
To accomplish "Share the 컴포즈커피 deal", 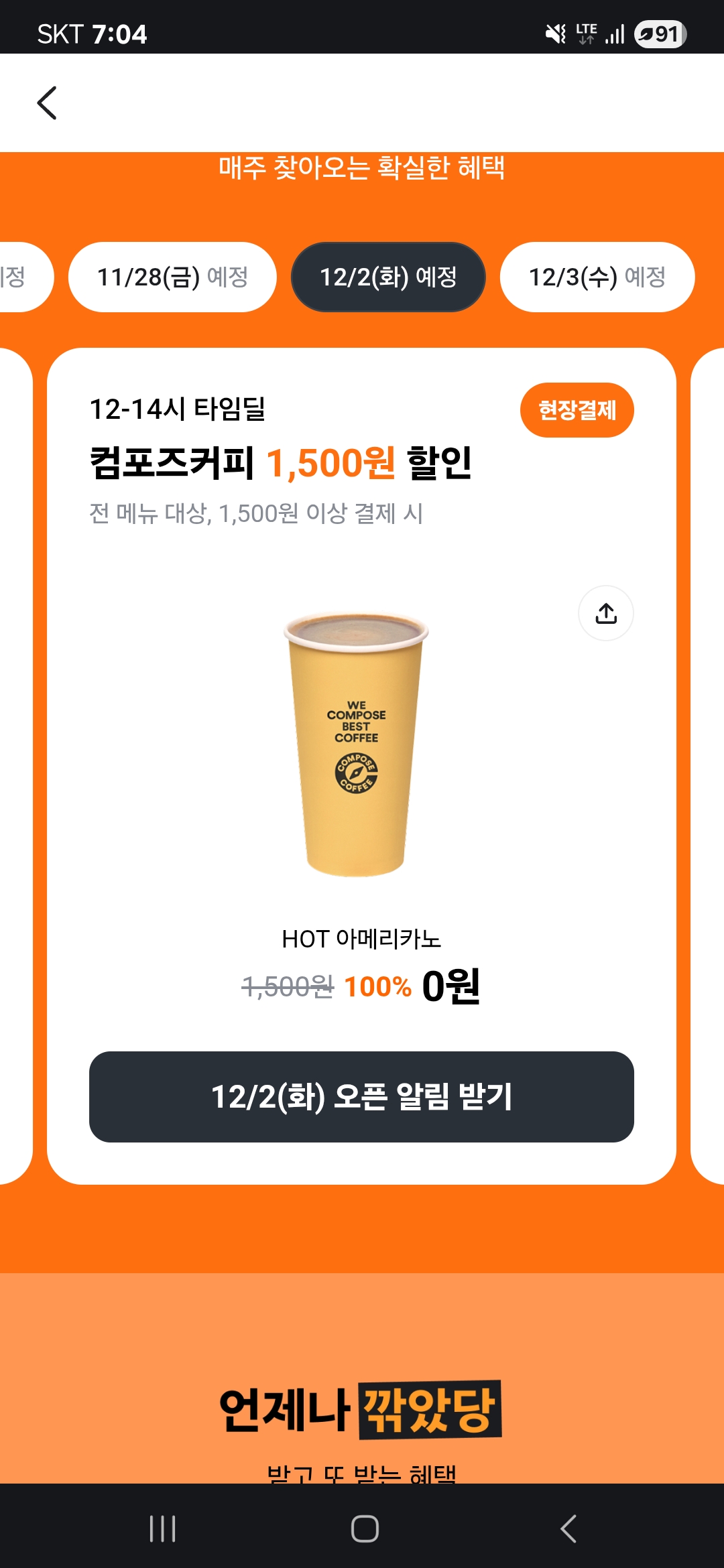I will [605, 613].
